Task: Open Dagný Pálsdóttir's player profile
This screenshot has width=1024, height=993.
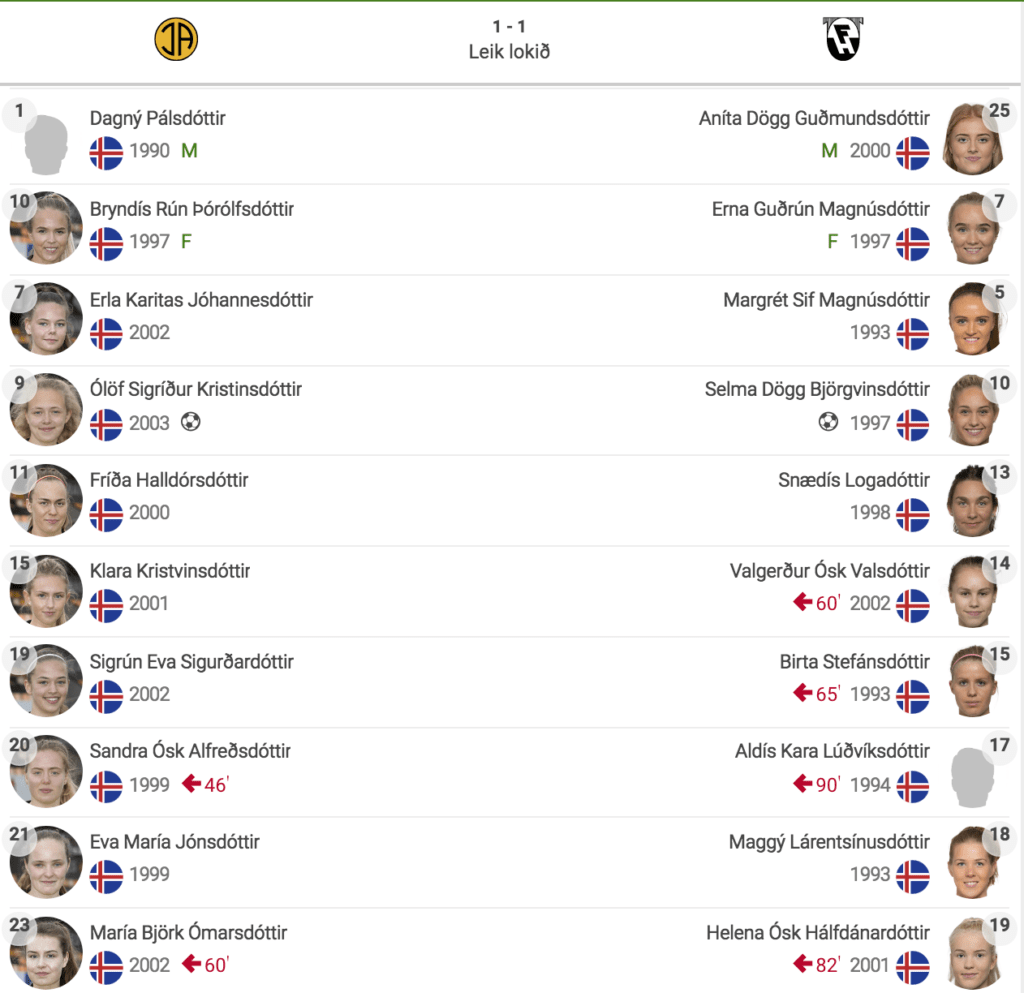Action: pyautogui.click(x=157, y=118)
